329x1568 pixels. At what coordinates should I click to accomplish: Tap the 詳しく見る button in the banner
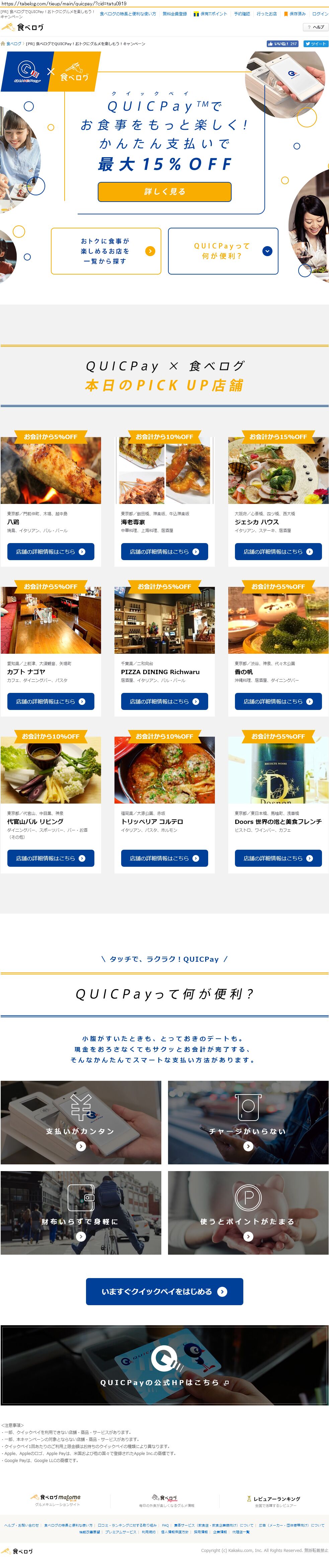pyautogui.click(x=165, y=191)
